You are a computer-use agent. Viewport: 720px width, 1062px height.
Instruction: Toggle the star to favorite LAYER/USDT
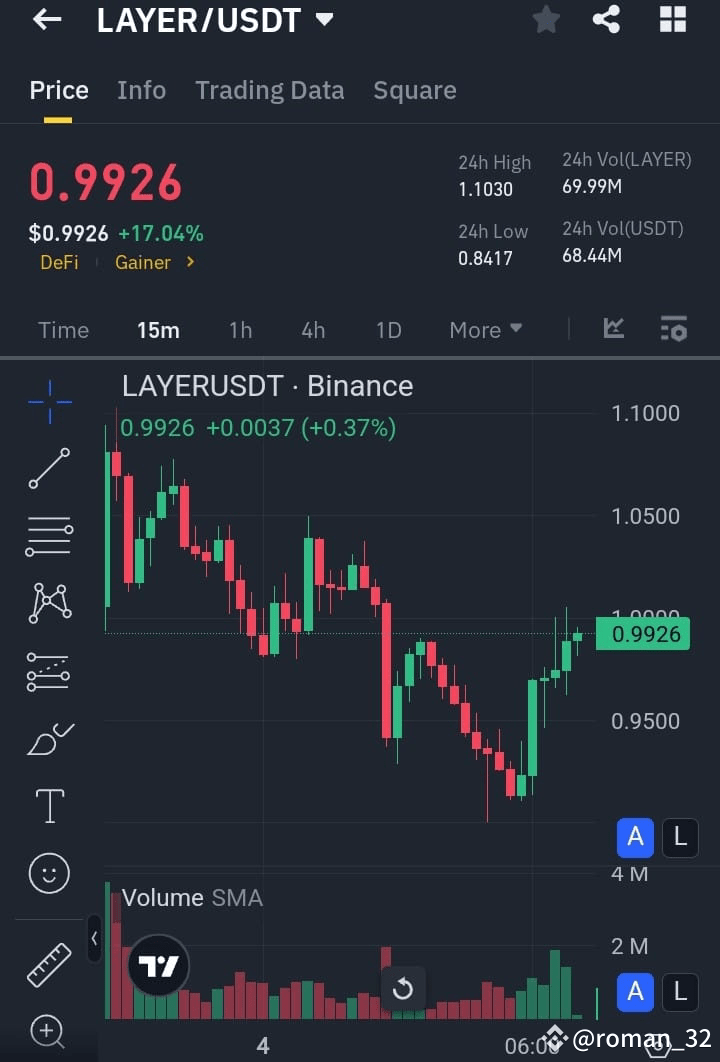pyautogui.click(x=546, y=19)
